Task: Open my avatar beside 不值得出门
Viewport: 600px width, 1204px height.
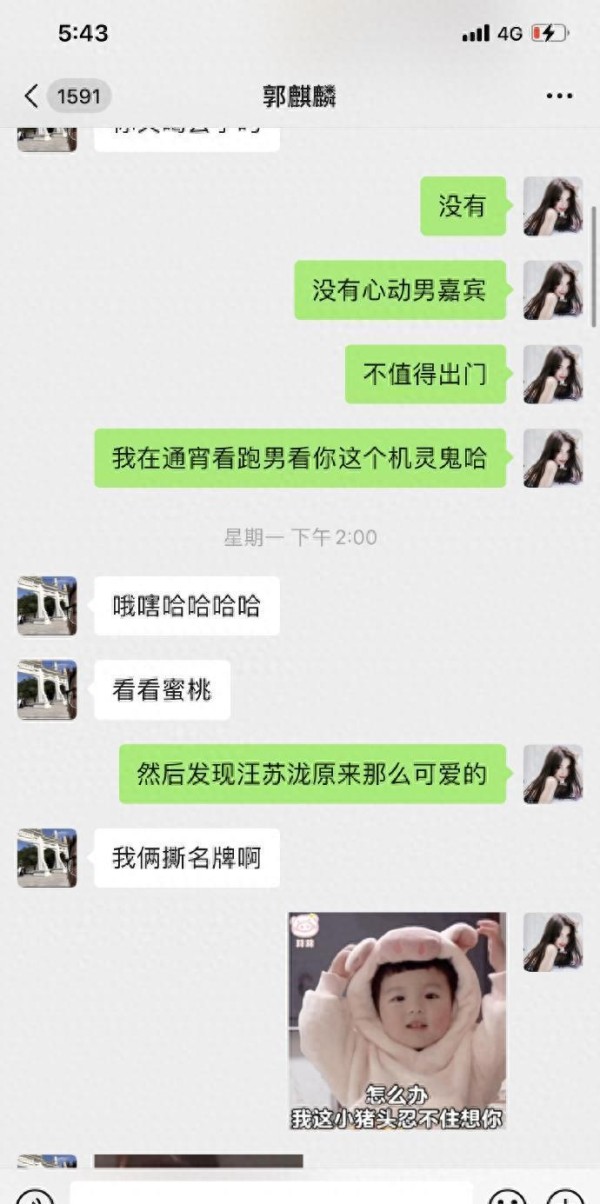Action: coord(553,375)
